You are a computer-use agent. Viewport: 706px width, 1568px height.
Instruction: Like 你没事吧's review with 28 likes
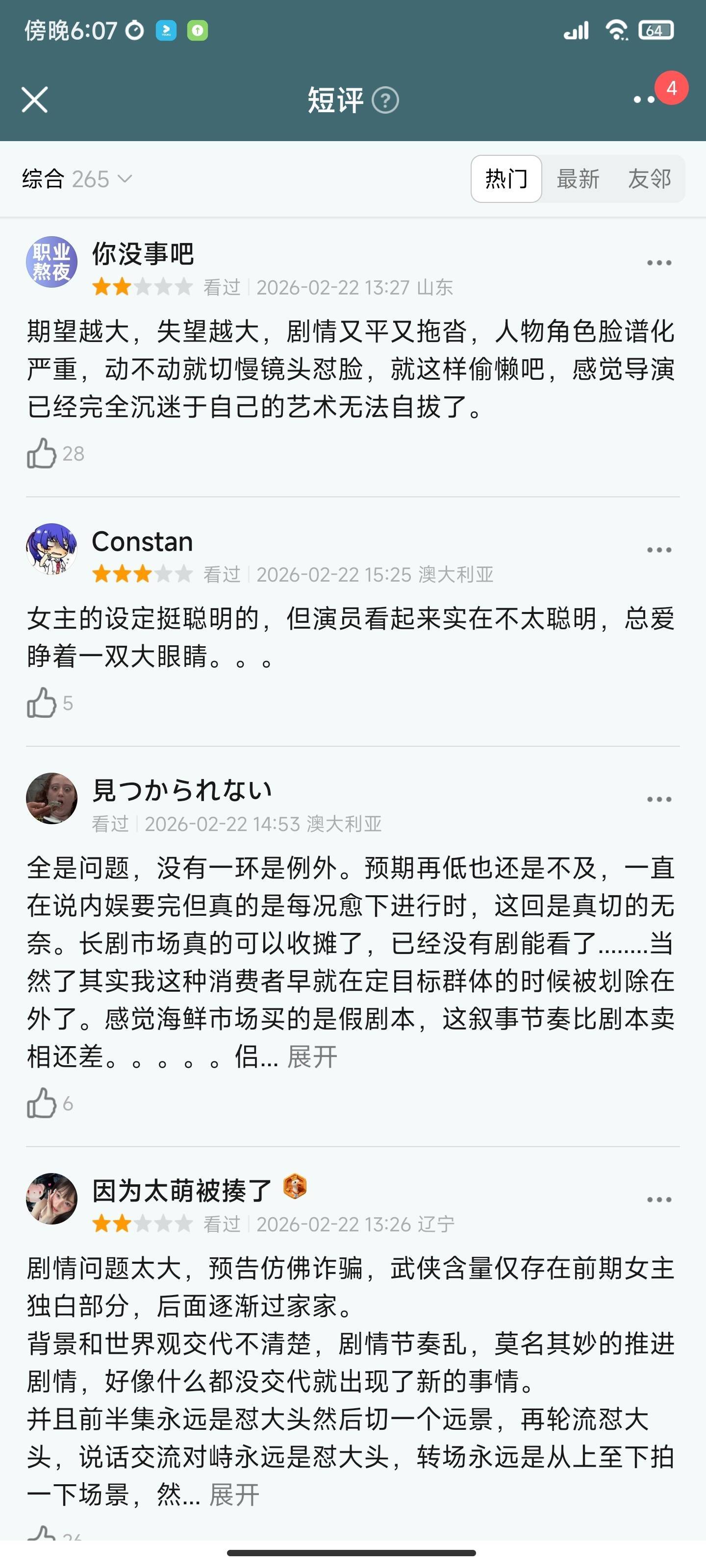click(41, 453)
